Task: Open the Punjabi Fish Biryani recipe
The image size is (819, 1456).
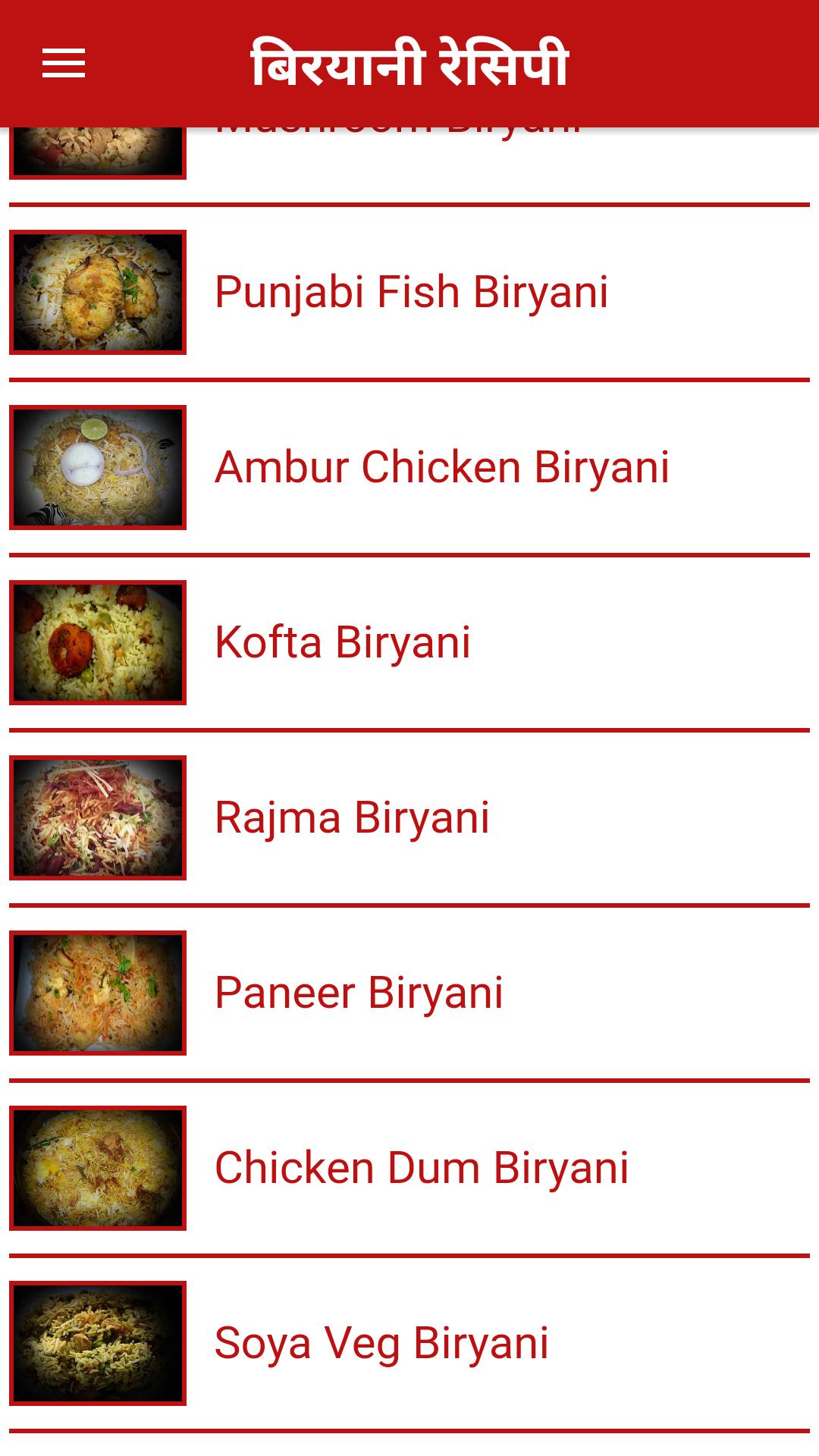Action: [x=412, y=292]
